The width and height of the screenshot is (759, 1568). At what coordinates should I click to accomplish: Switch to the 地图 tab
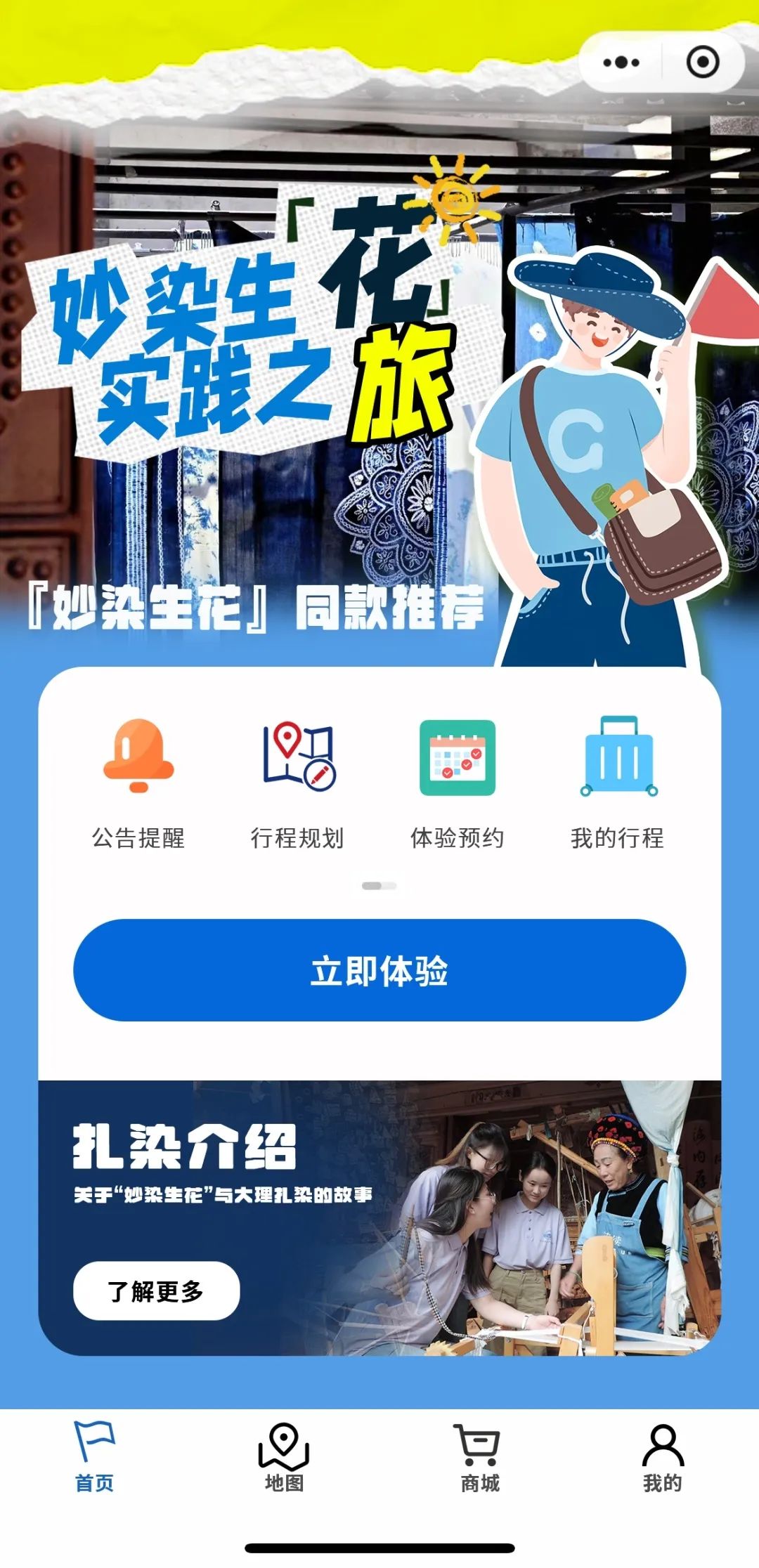(284, 1458)
